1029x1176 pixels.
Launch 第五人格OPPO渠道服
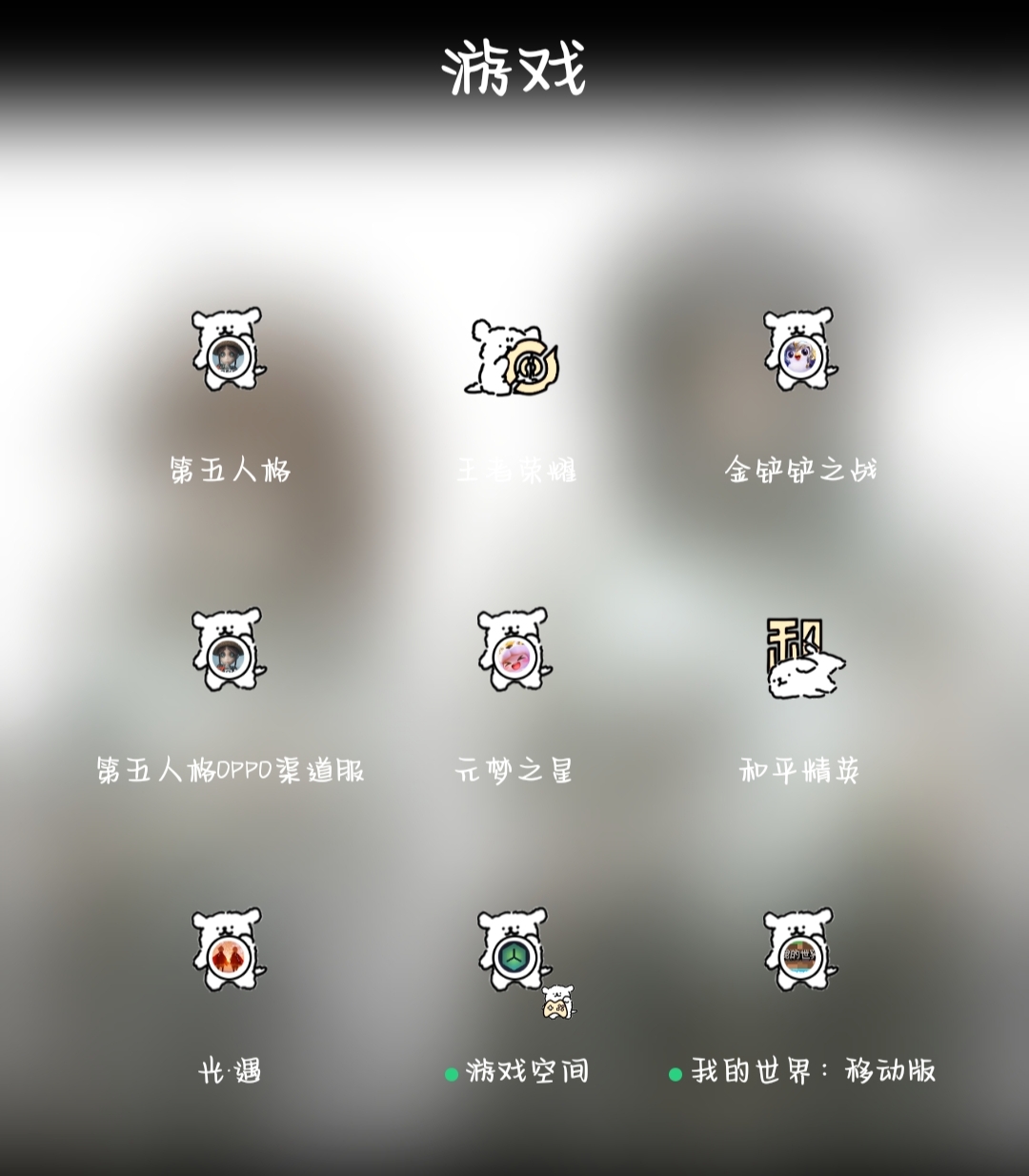tap(229, 651)
